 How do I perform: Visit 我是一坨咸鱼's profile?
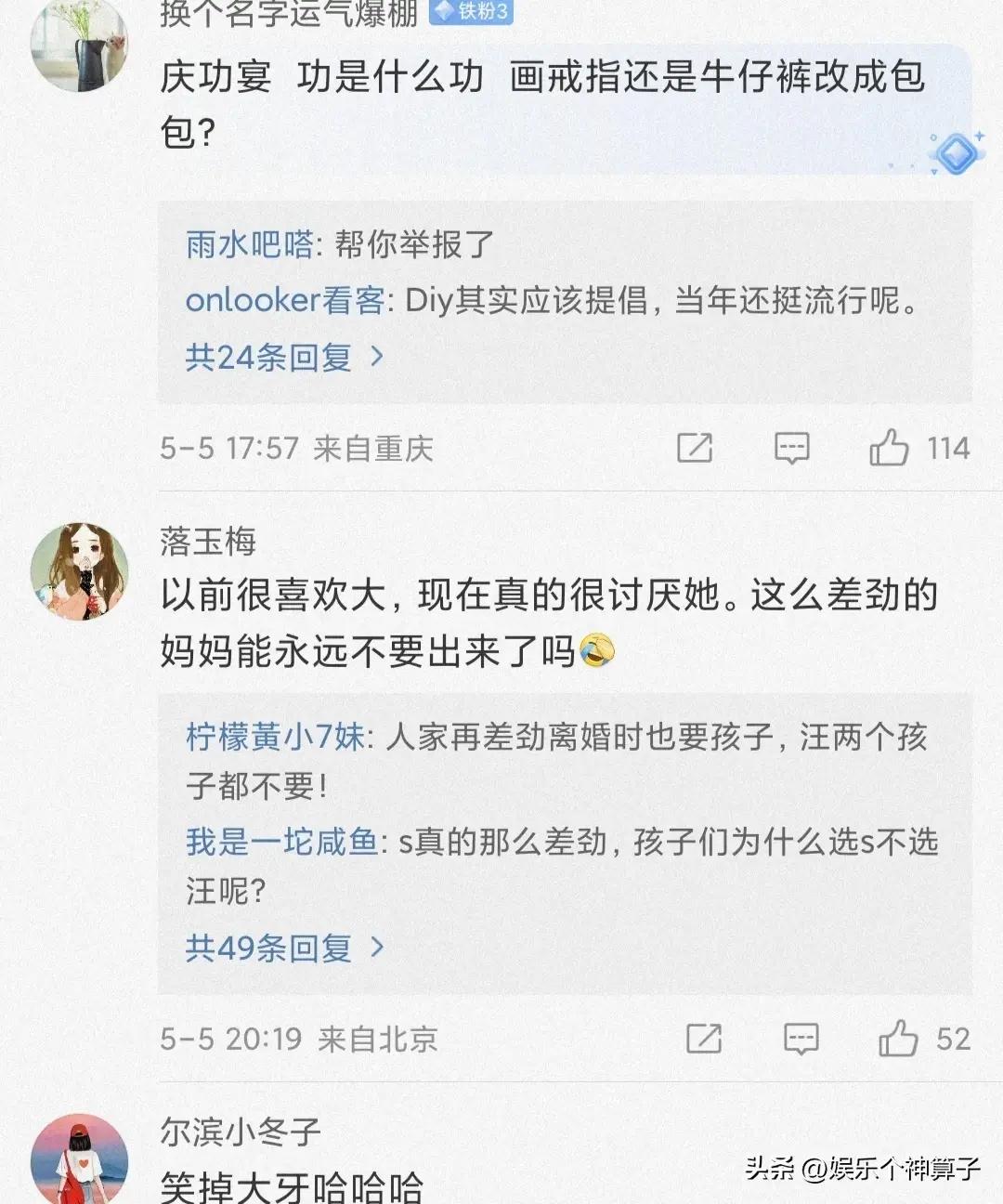tap(281, 842)
